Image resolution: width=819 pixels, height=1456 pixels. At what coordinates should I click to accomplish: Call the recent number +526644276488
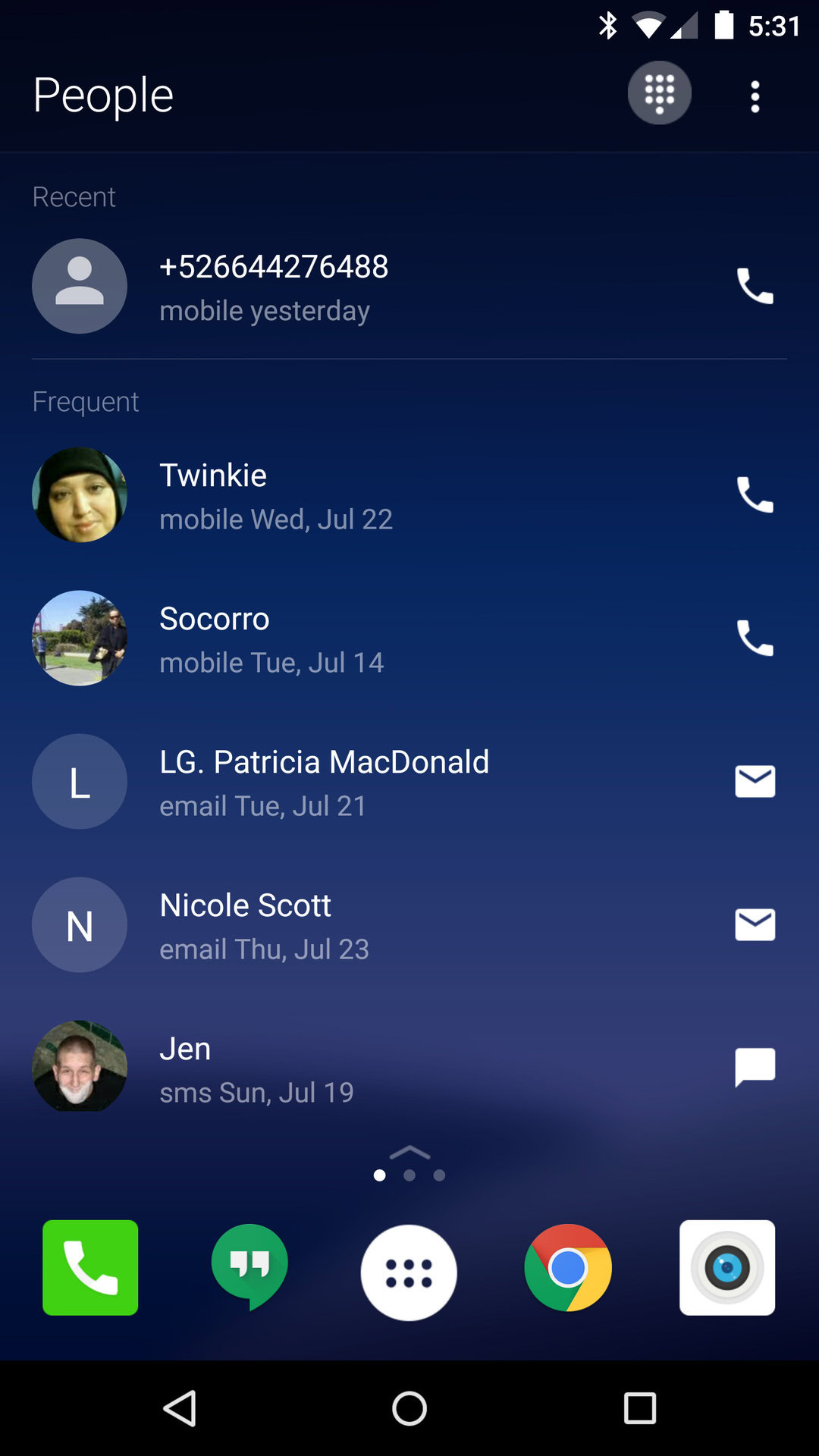755,286
